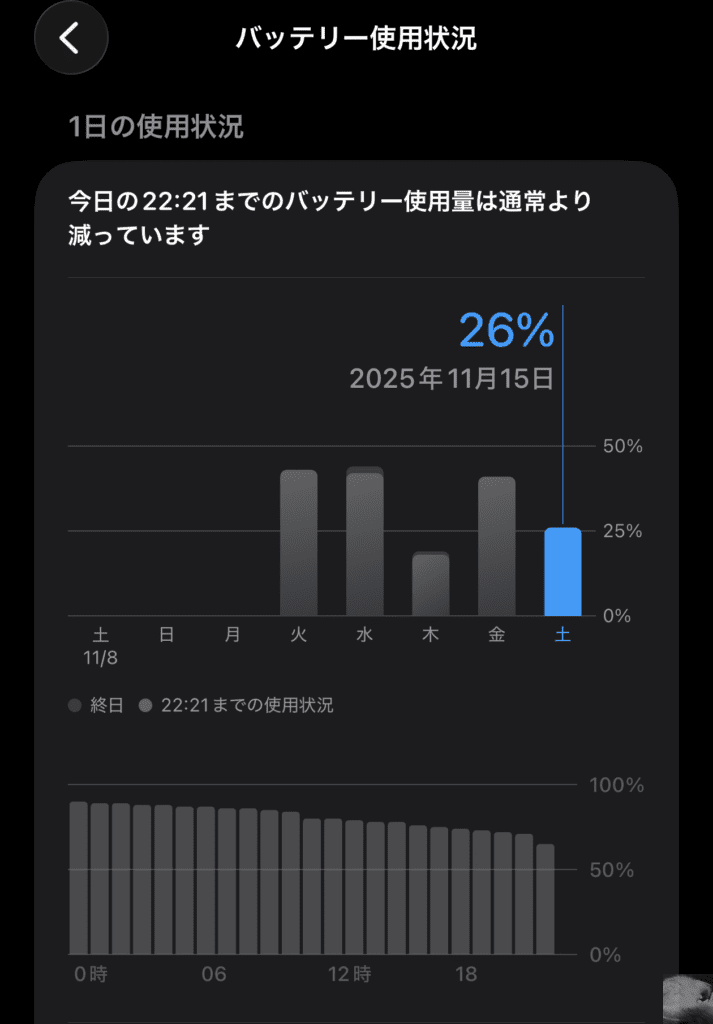Select Tuesday (火) bar in daily chart
713x1024 pixels.
pyautogui.click(x=298, y=543)
